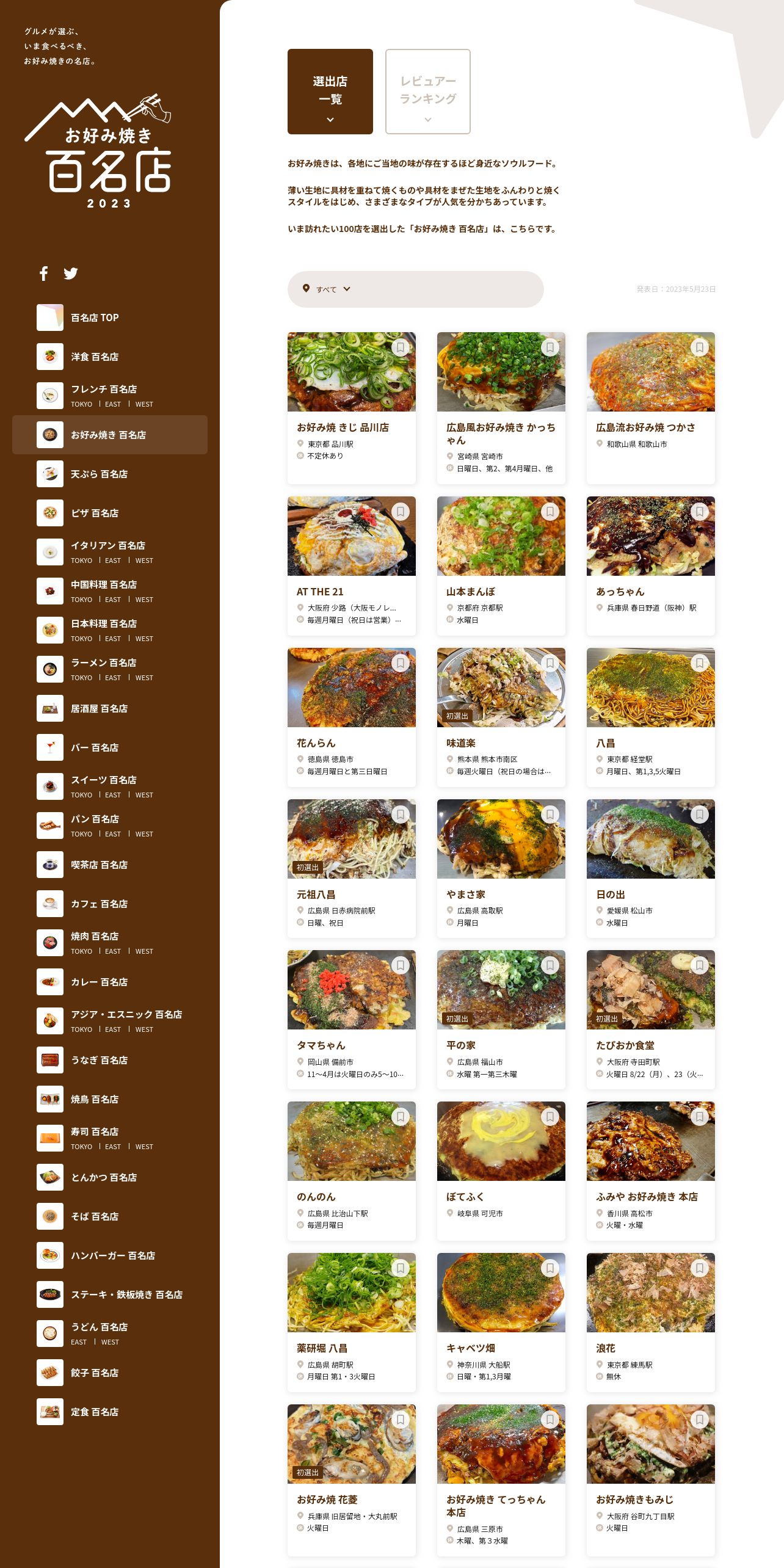784x1568 pixels.
Task: Bookmark お好み焼 きじ 品川店
Action: click(401, 347)
